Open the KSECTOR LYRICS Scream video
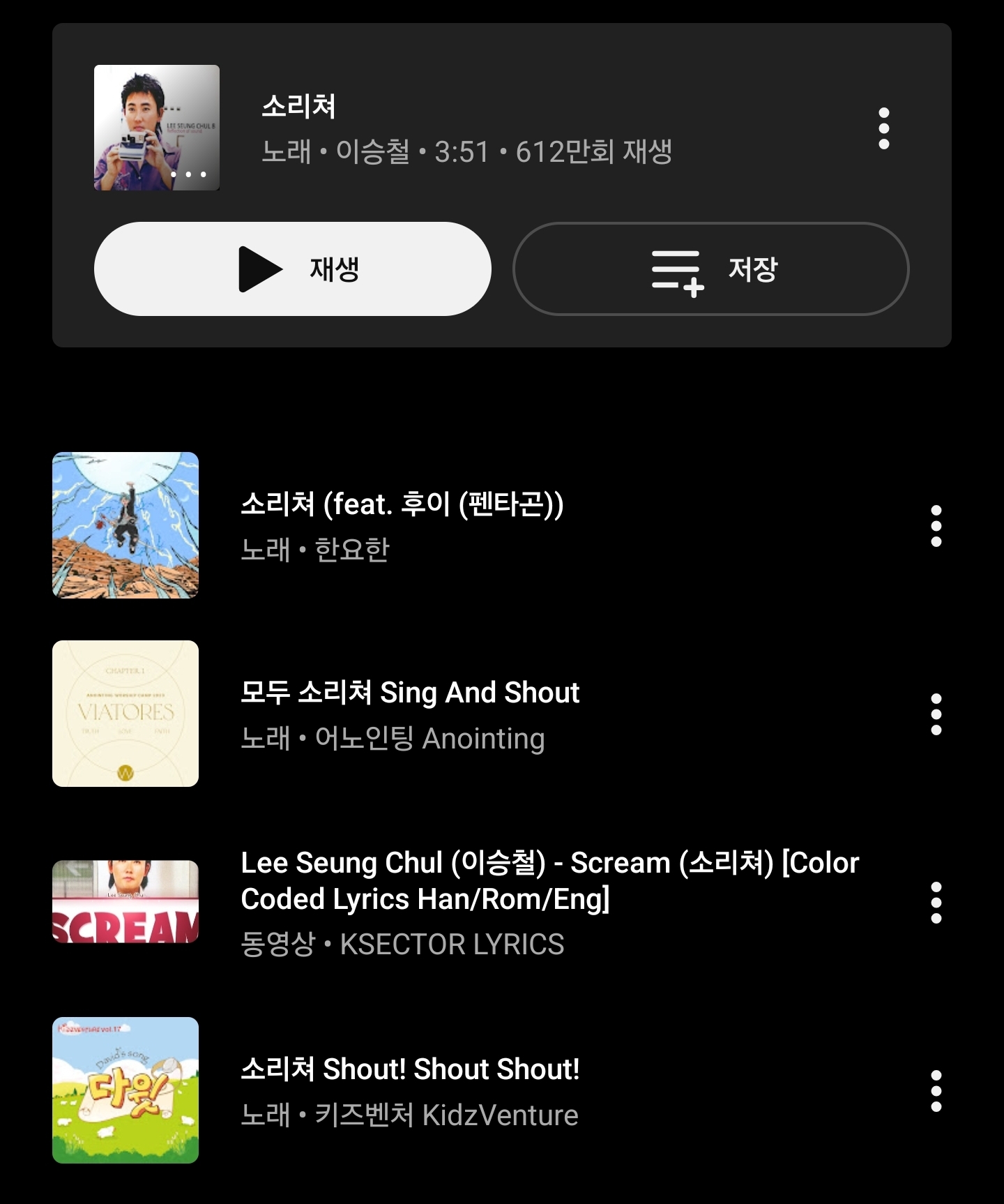 549,901
